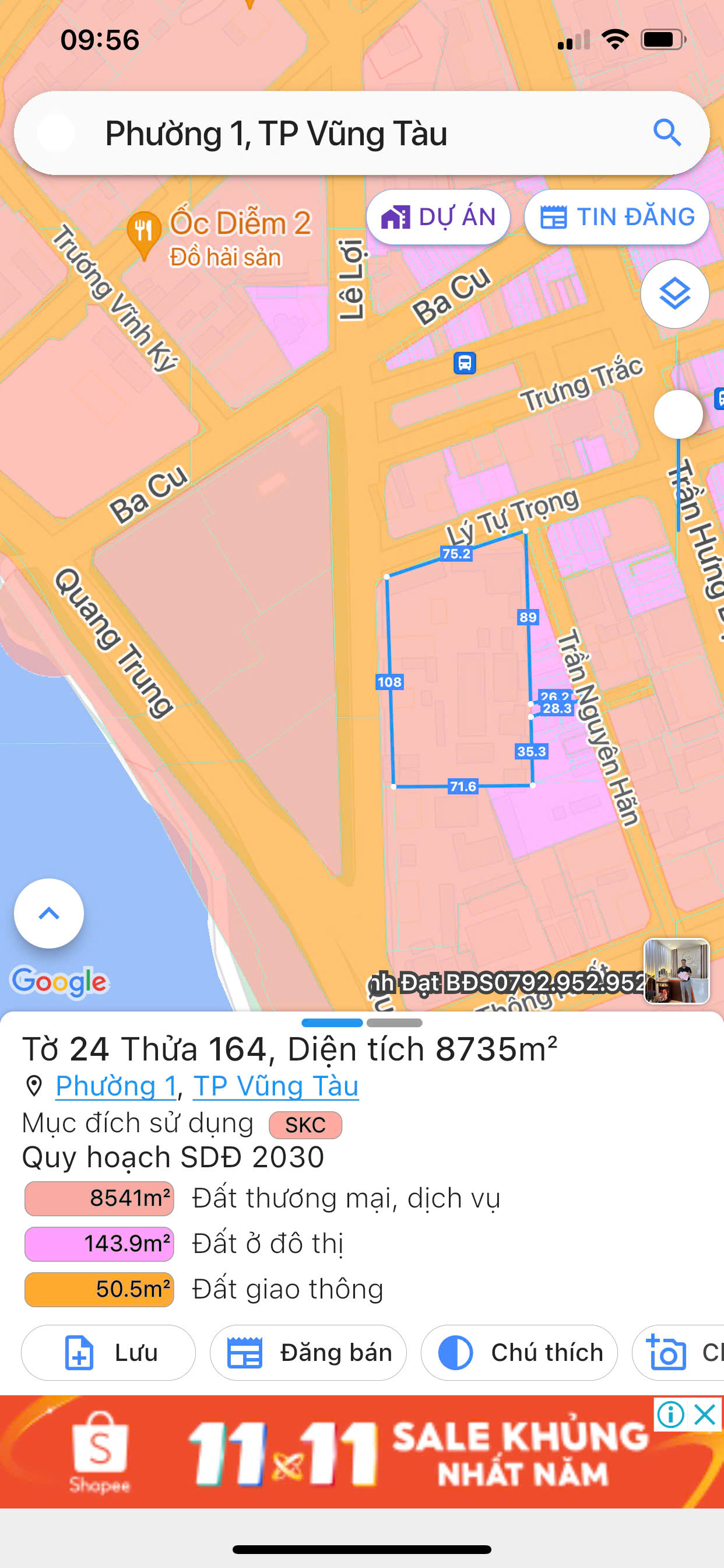
Task: Open the Chú thích legend
Action: [x=519, y=1353]
